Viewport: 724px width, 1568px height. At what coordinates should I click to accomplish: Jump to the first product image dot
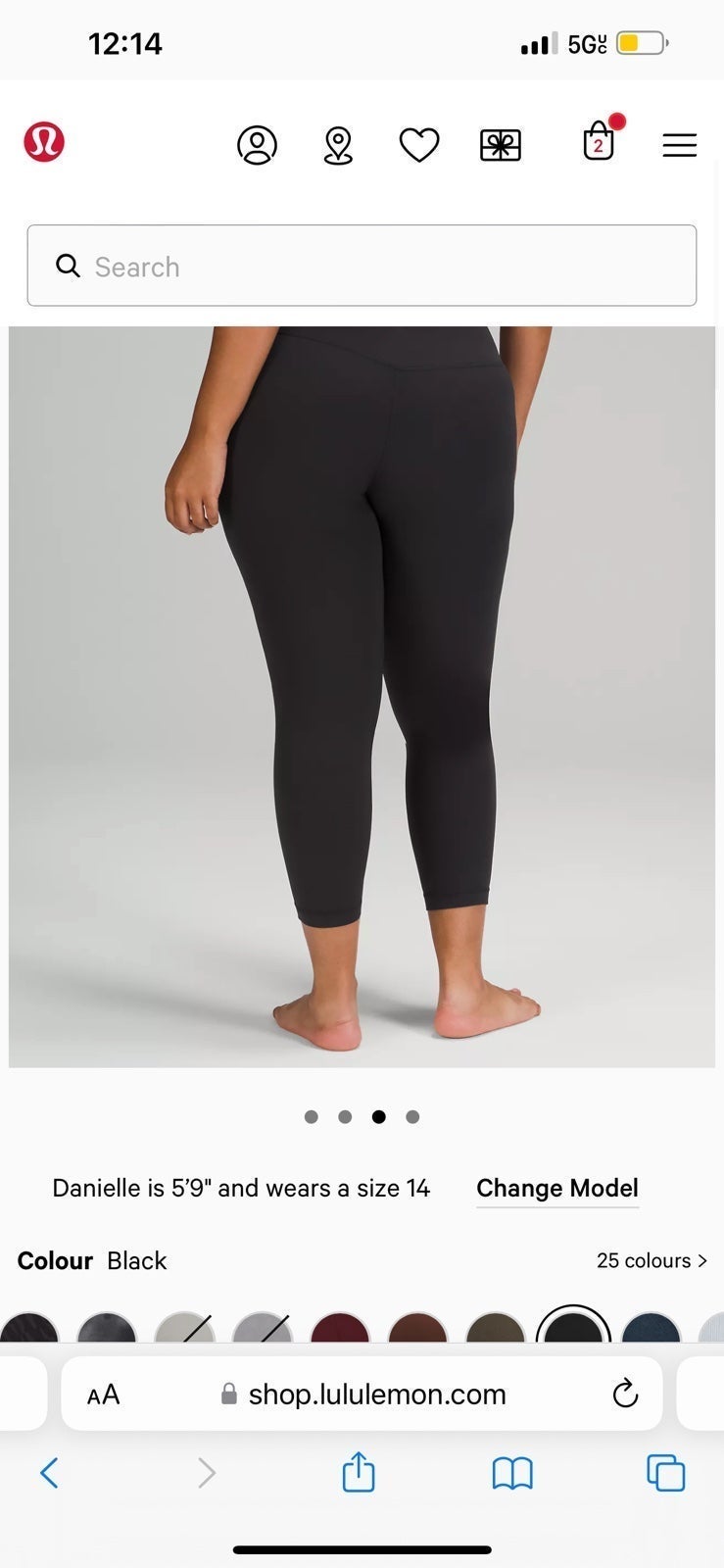click(312, 1116)
